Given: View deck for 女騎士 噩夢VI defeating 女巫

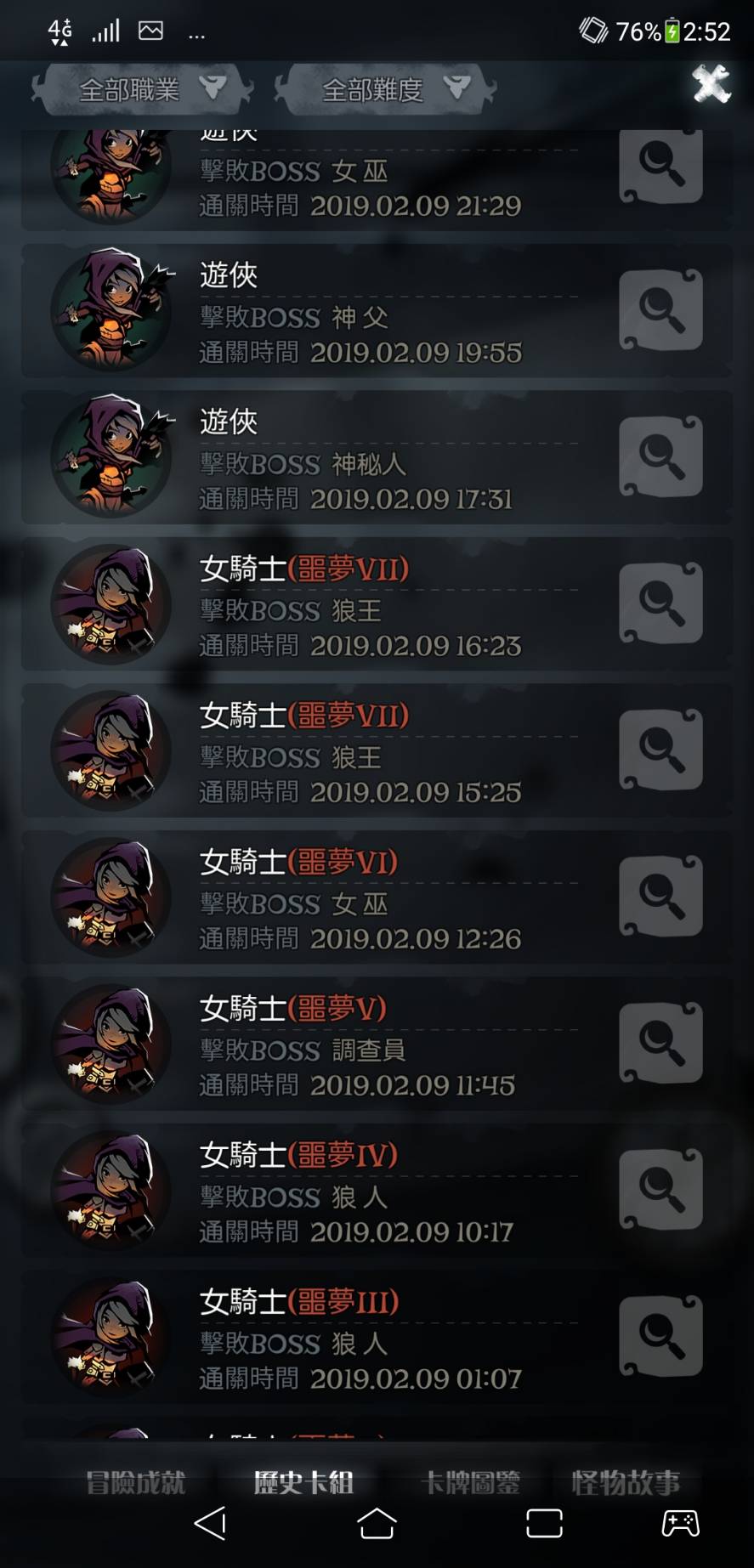Looking at the screenshot, I should click(x=661, y=897).
